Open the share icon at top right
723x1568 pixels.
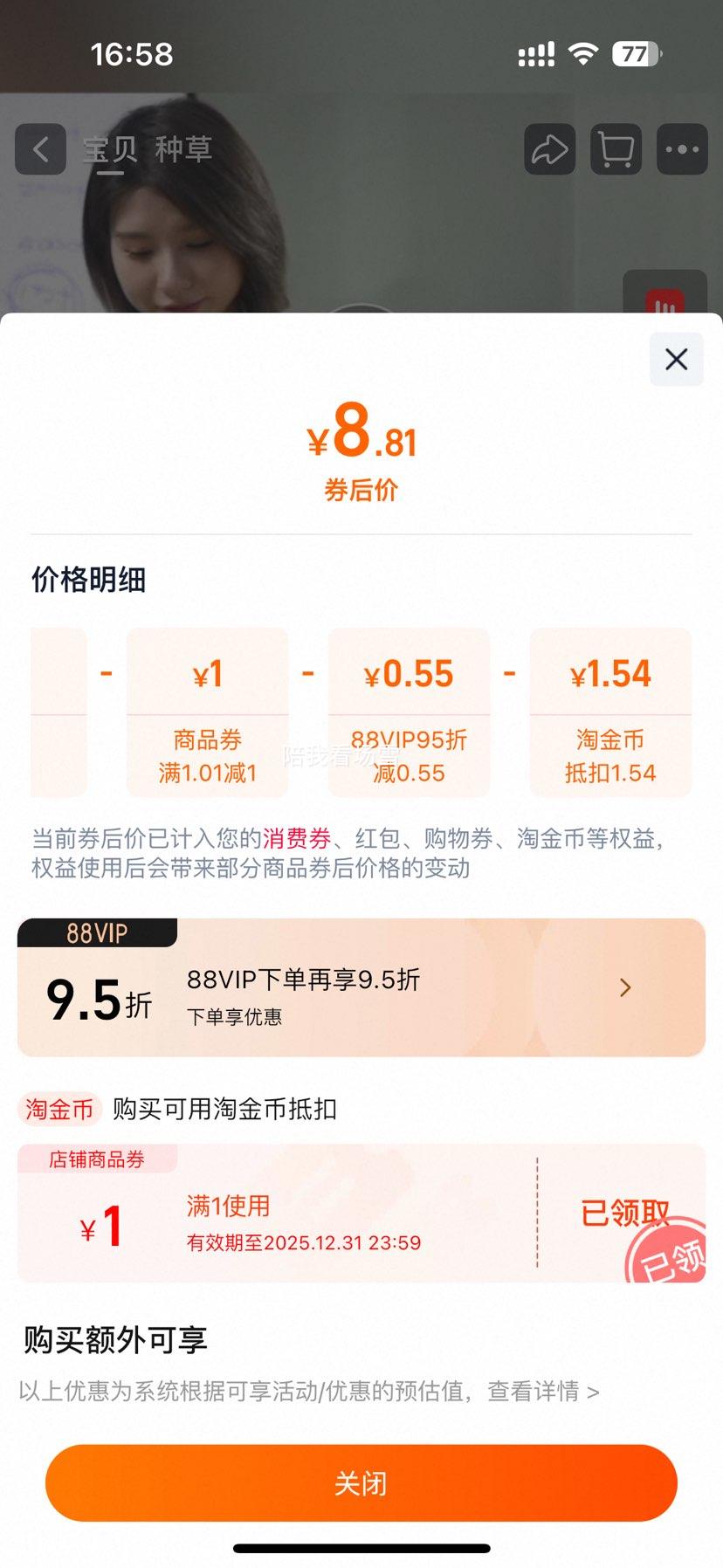click(548, 149)
